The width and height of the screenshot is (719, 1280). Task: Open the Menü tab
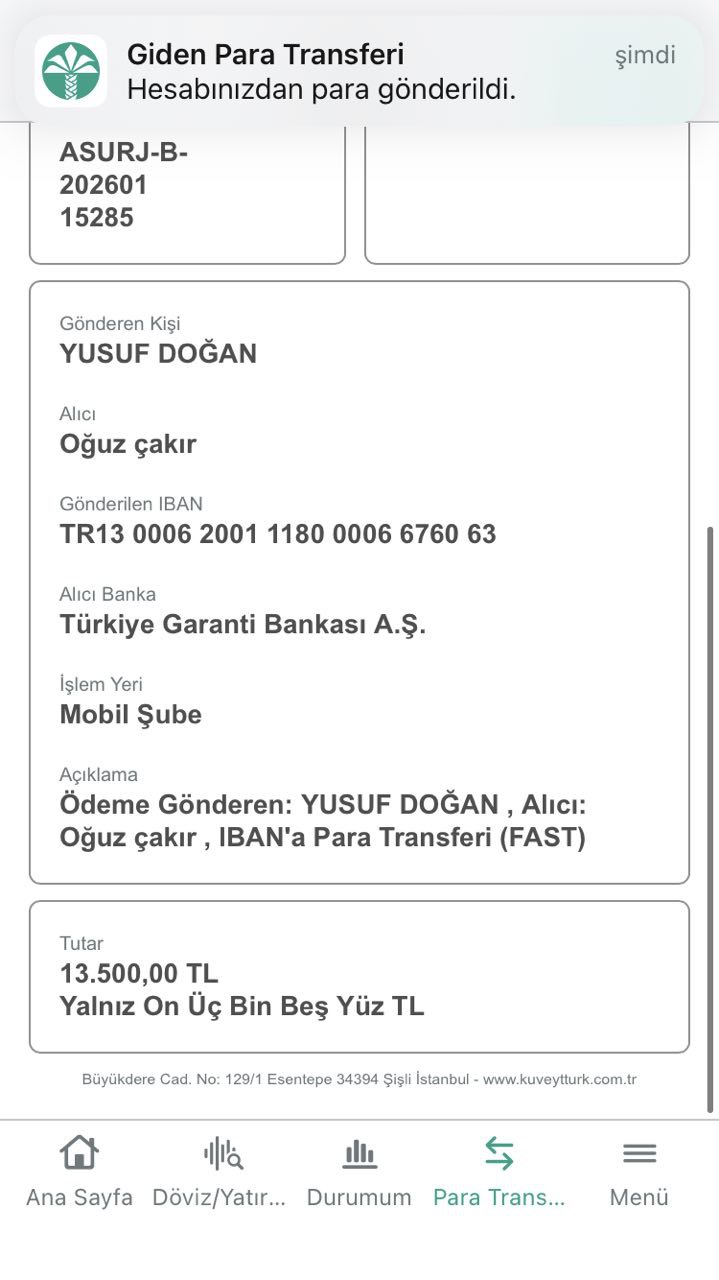[x=639, y=1172]
